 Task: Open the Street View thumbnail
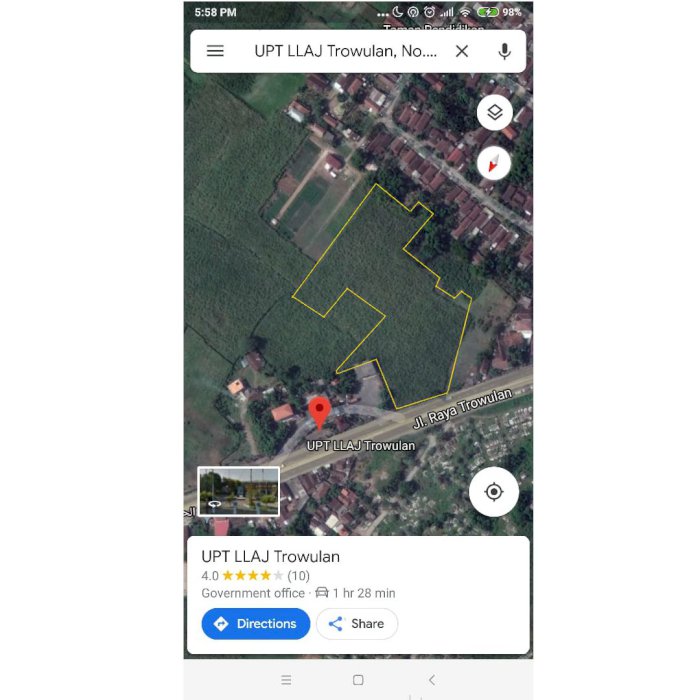tap(239, 491)
